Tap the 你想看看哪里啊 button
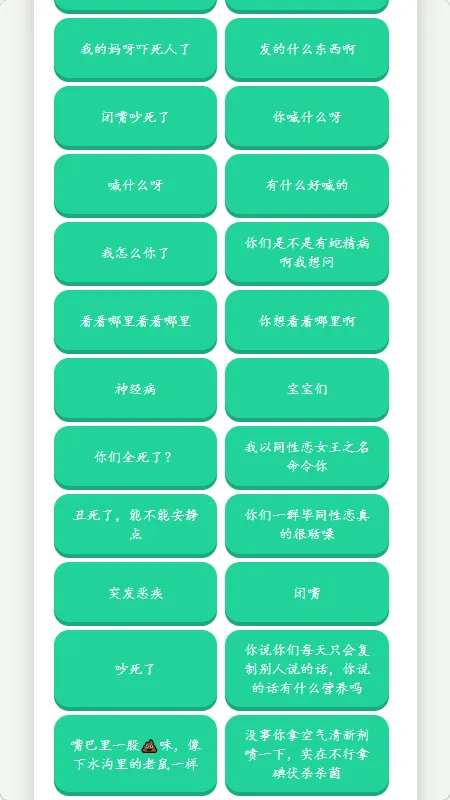 tap(307, 321)
